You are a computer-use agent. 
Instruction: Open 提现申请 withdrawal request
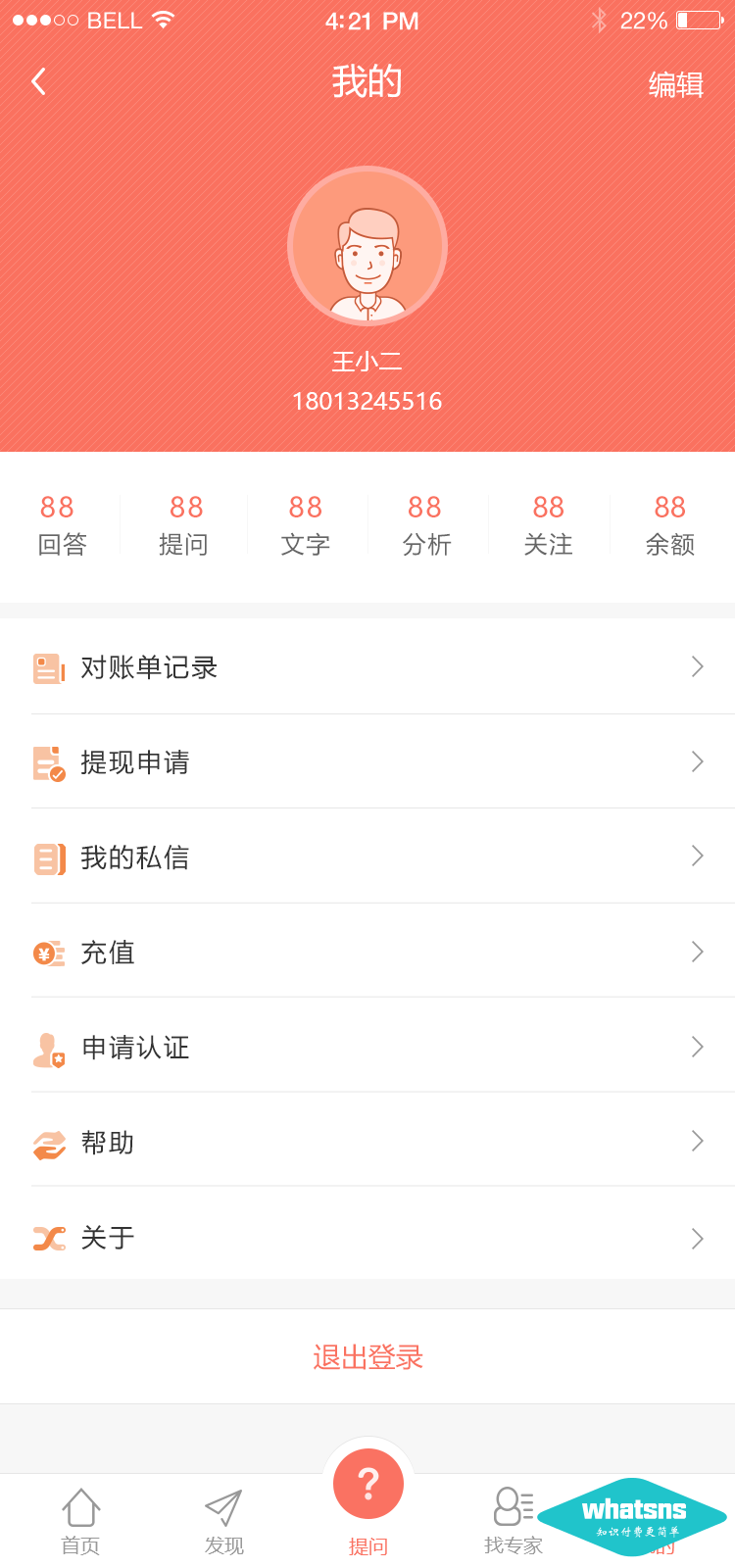pos(367,761)
